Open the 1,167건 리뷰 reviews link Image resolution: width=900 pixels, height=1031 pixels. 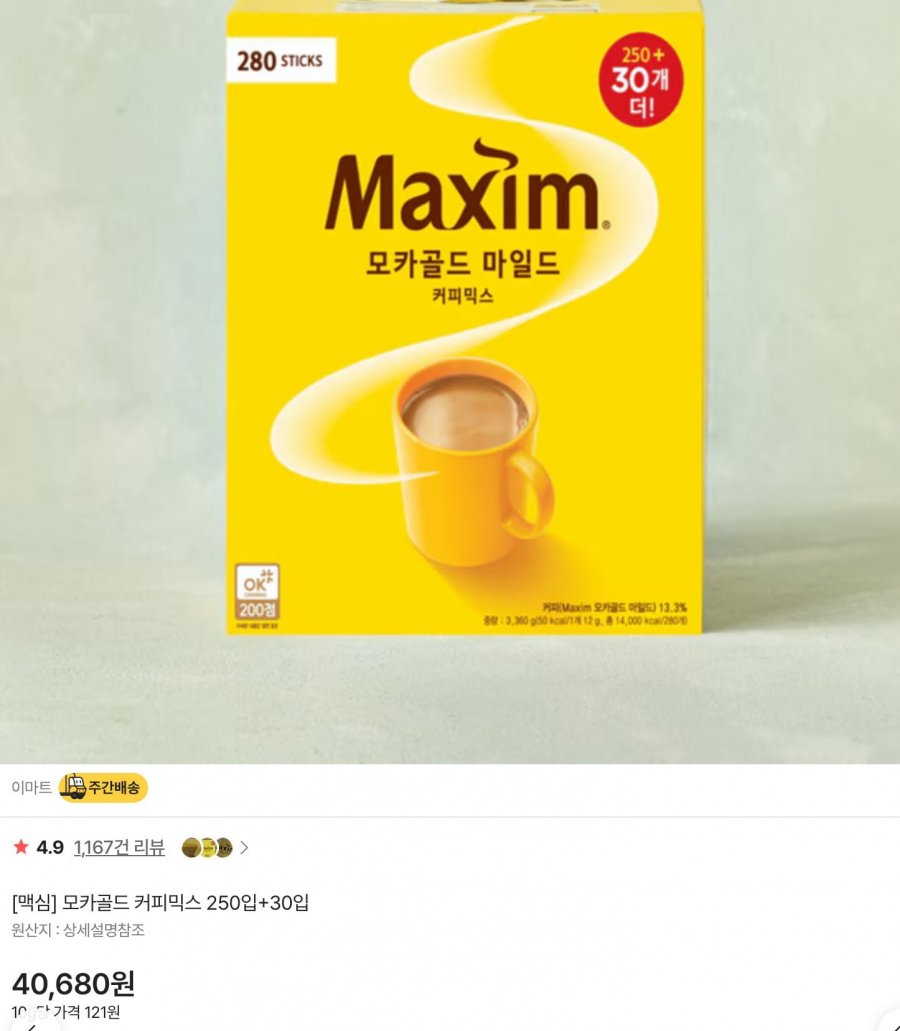119,848
